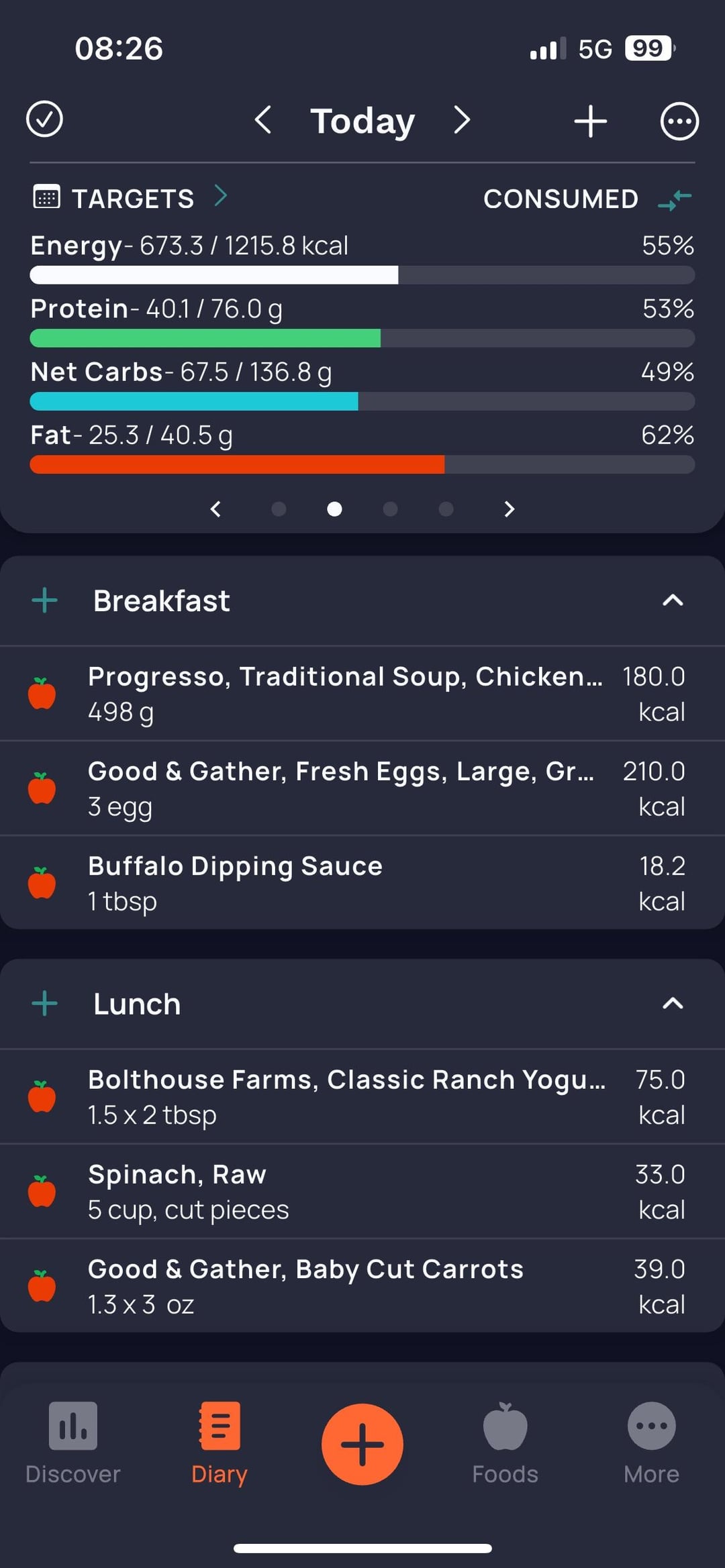Open the Targets settings
Image resolution: width=725 pixels, height=1568 pixels.
point(130,198)
